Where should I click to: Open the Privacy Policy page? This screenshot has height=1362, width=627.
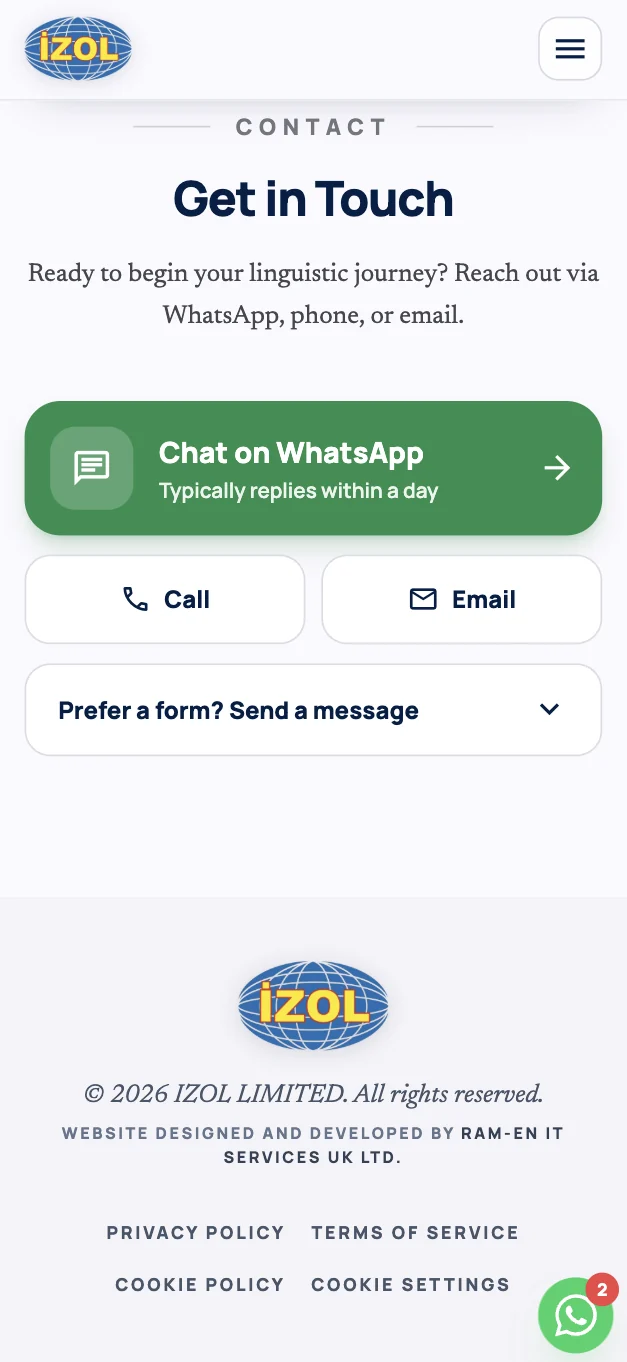pos(196,1233)
